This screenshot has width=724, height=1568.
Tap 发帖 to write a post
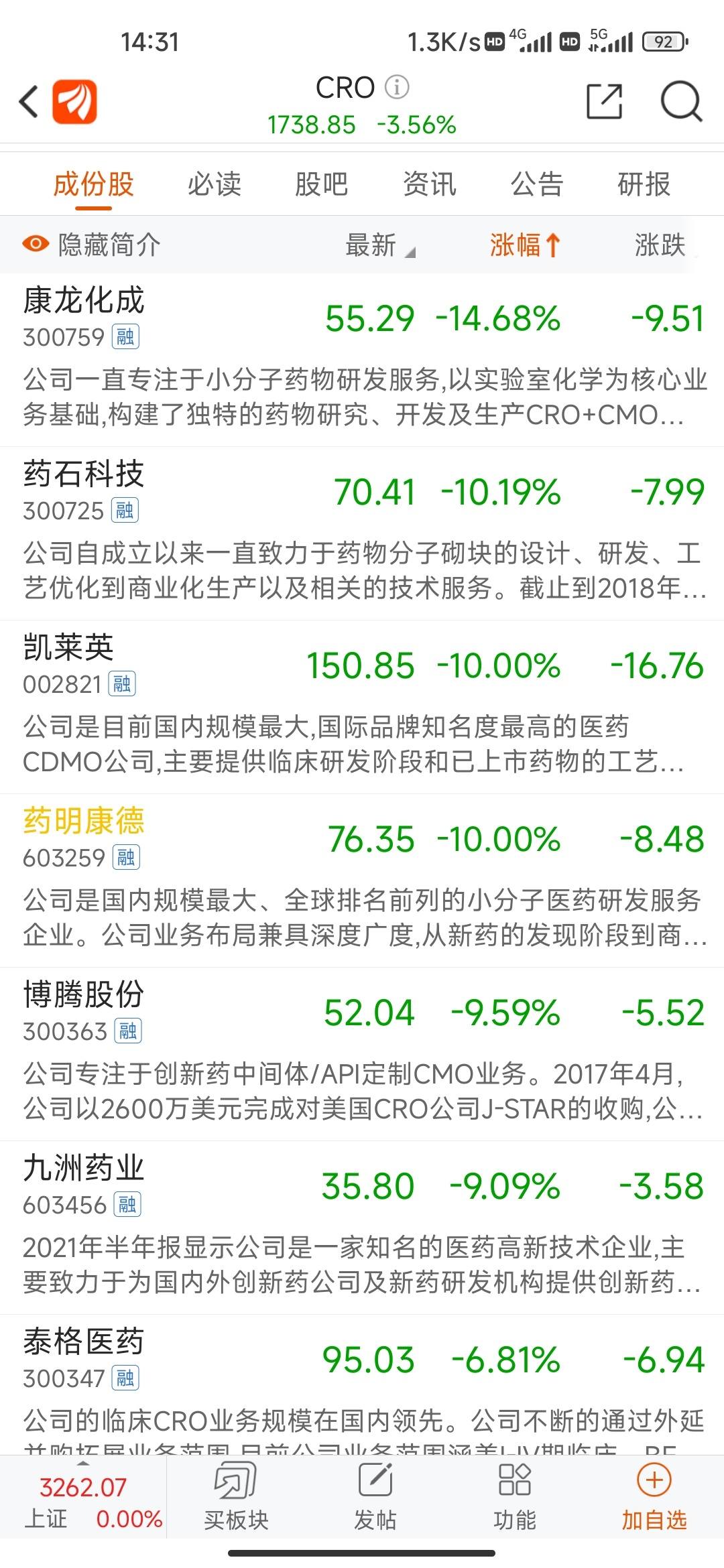tap(375, 1496)
